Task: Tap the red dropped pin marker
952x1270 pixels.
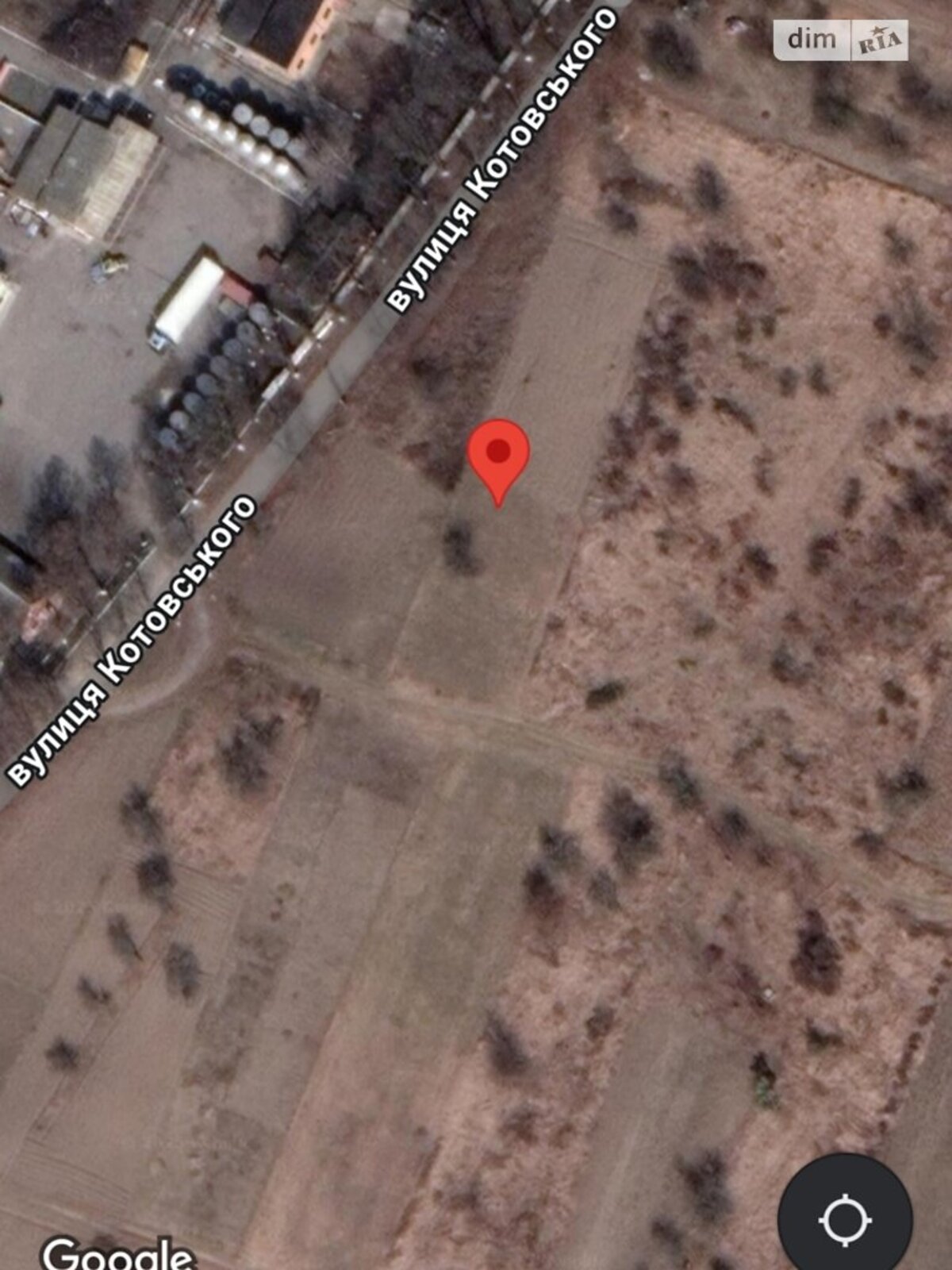Action: (x=498, y=456)
